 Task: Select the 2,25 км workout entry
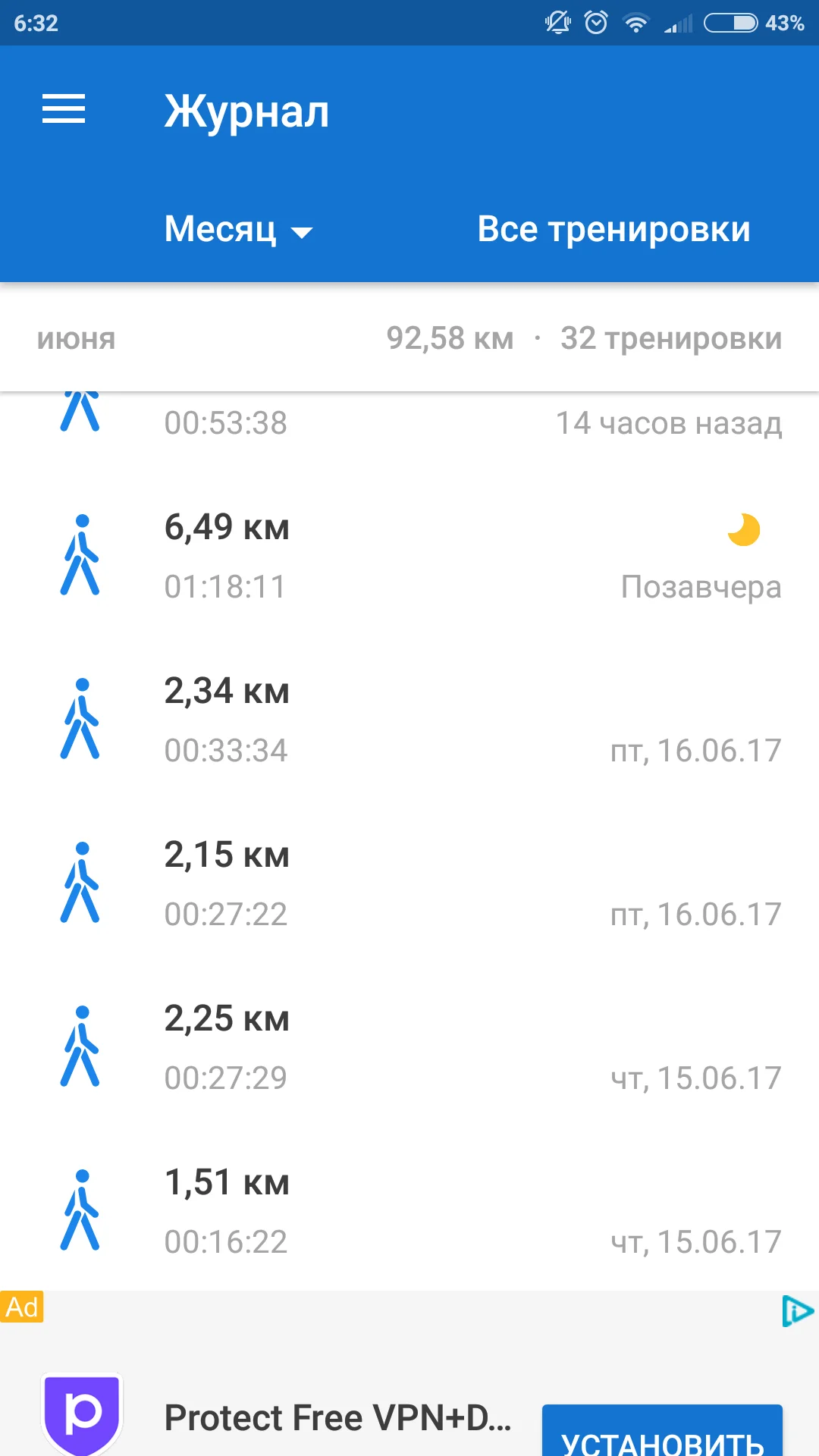click(409, 1047)
